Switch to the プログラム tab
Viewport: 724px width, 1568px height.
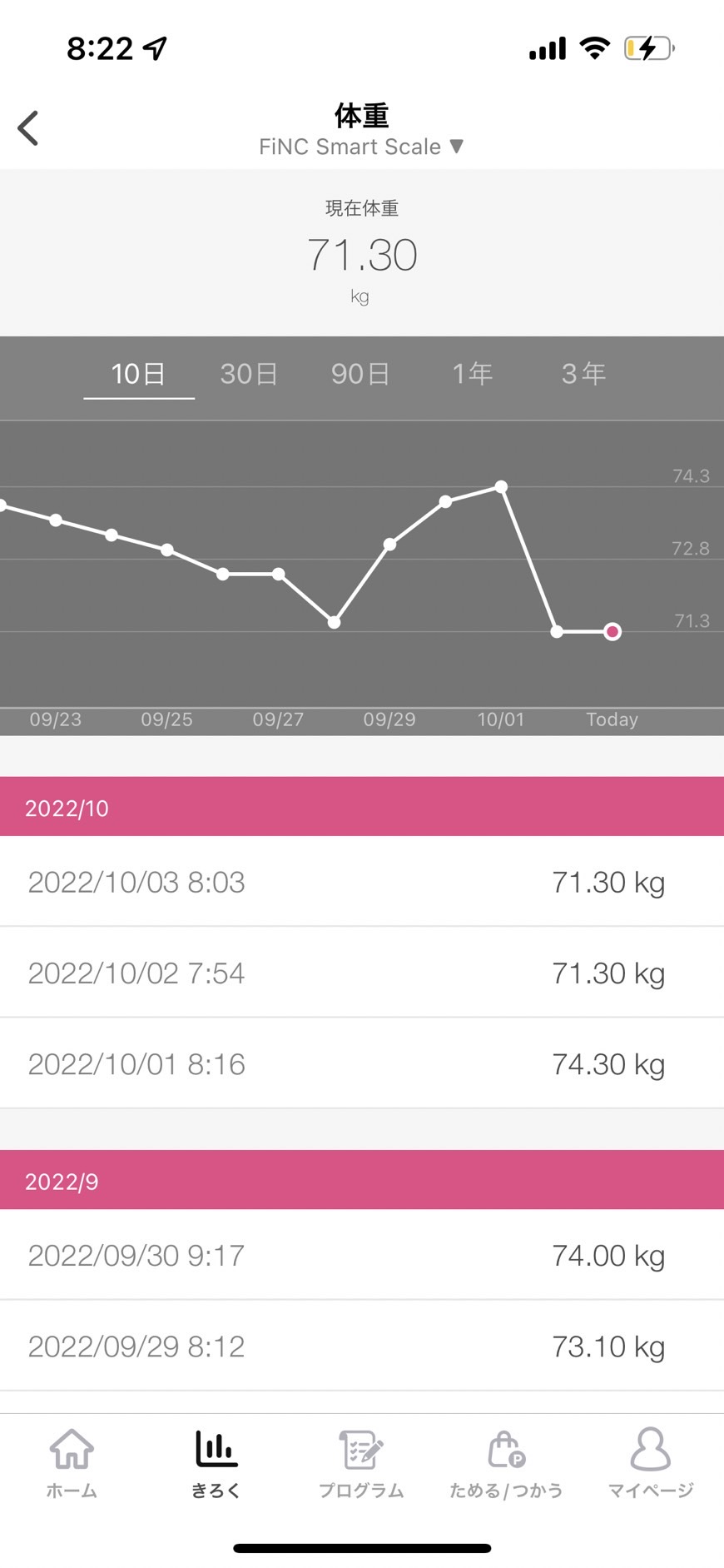[x=361, y=1463]
